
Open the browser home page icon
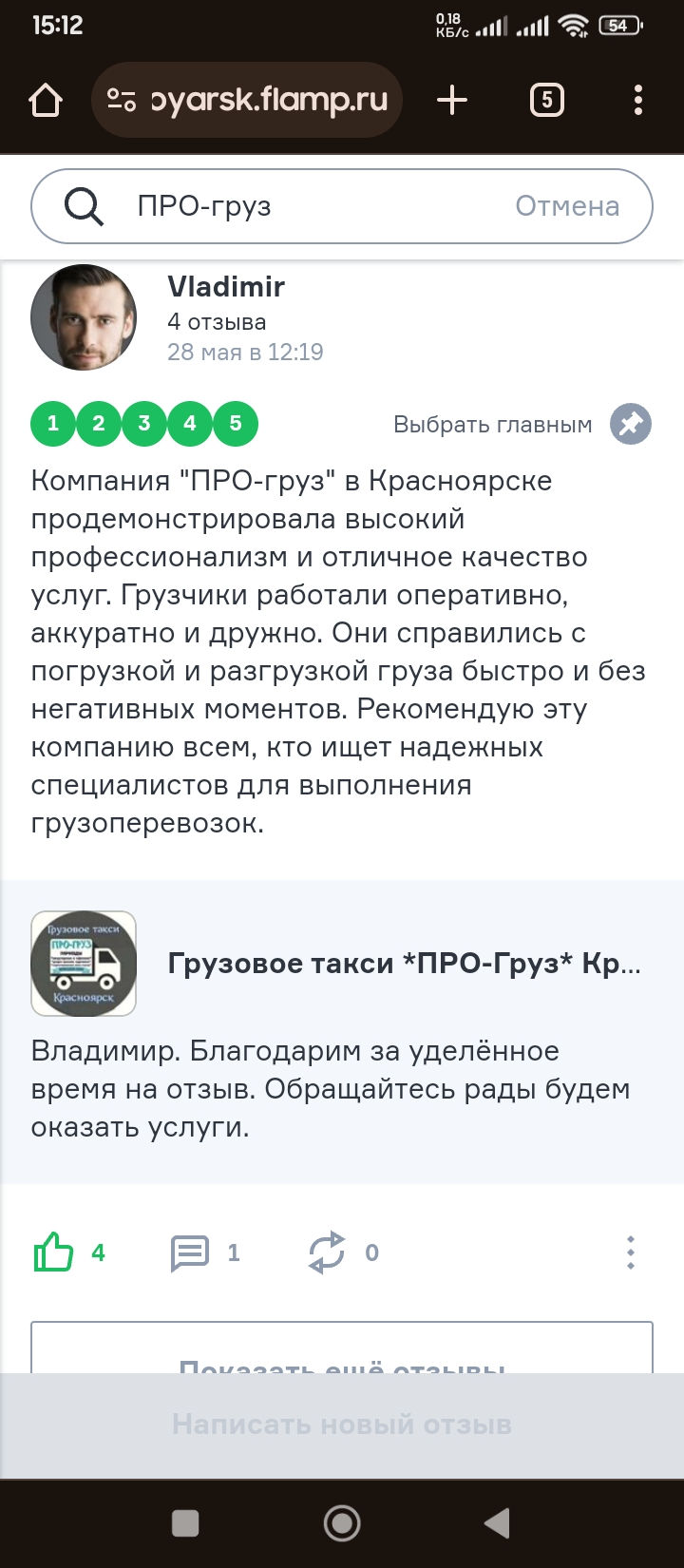pos(46,99)
